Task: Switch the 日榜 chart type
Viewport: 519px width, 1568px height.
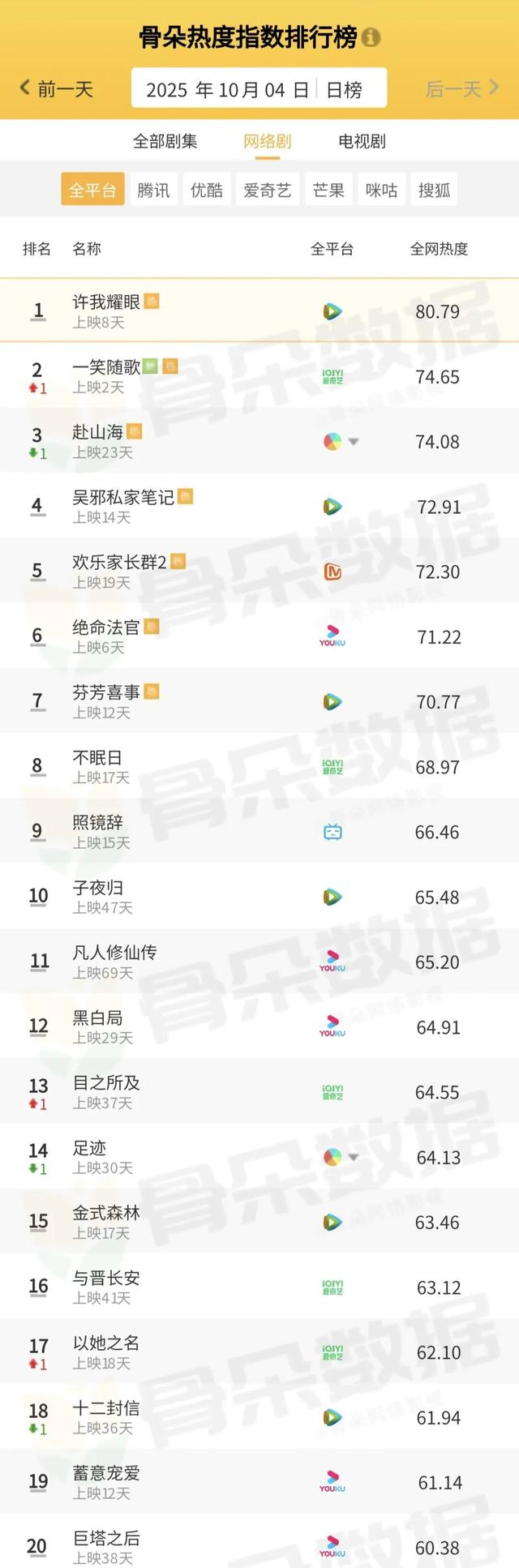Action: coord(344,90)
